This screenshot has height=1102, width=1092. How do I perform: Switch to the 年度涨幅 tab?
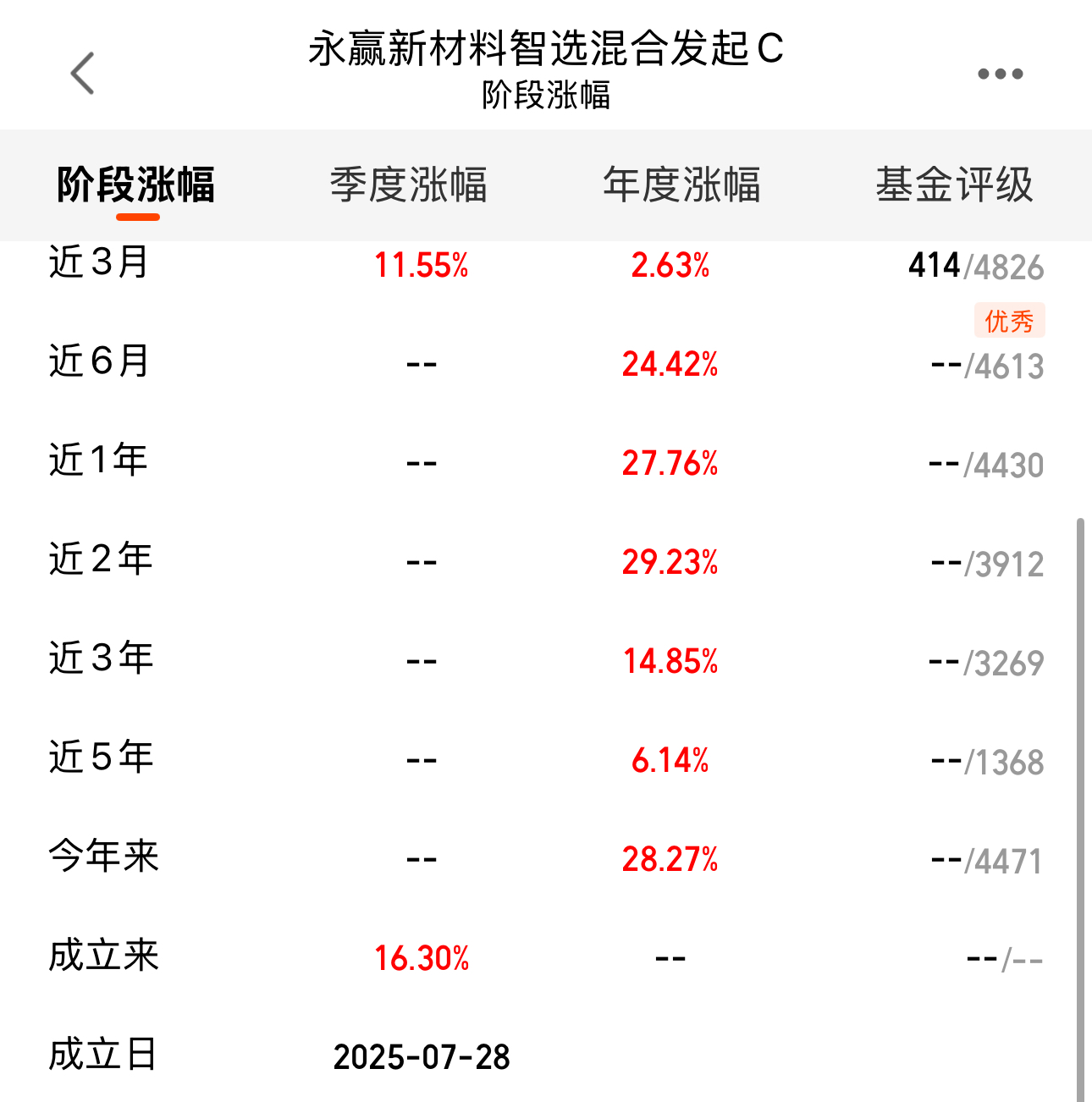coord(682,185)
